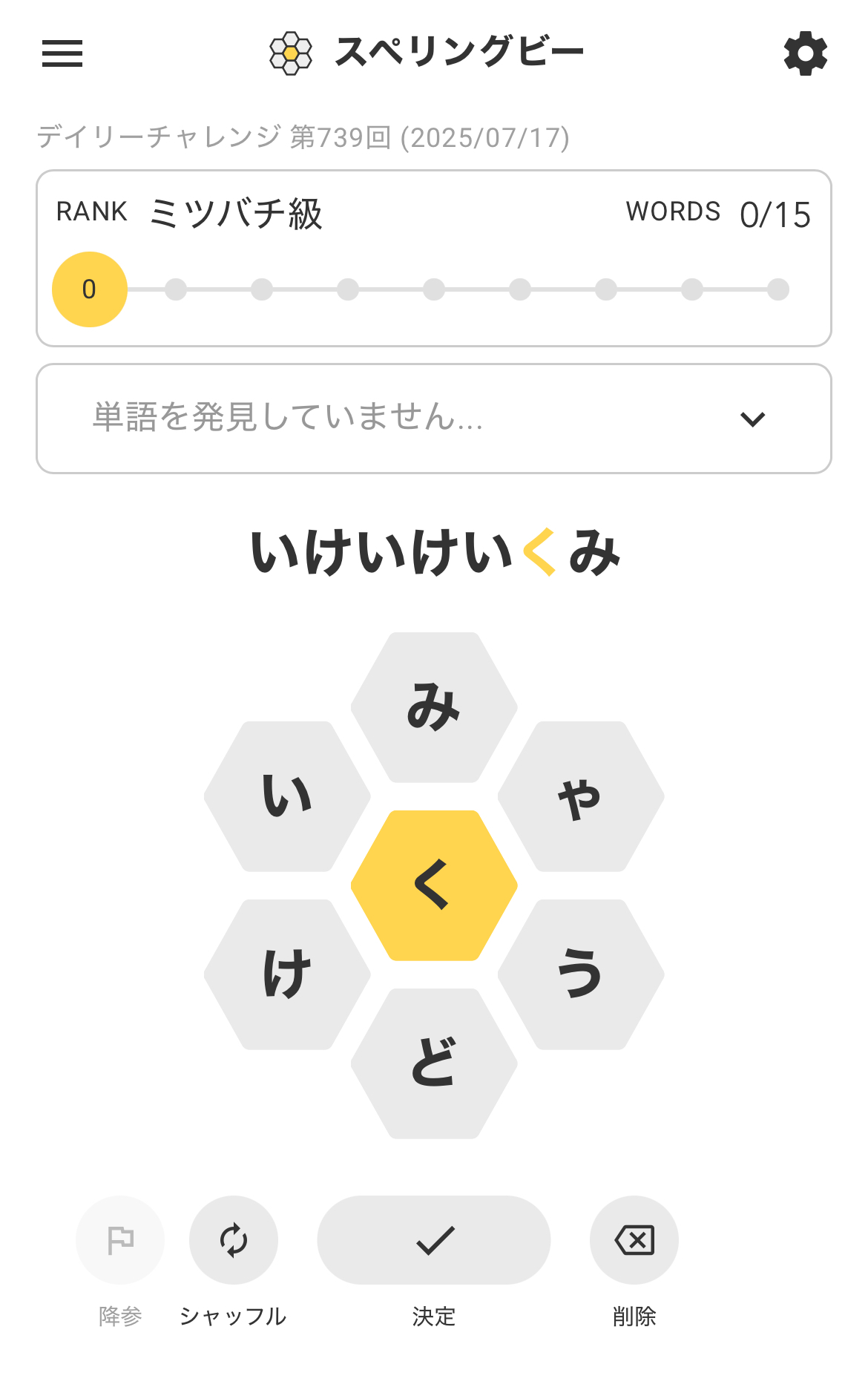
Task: Tap the ど letter hexagon
Action: 434,1063
